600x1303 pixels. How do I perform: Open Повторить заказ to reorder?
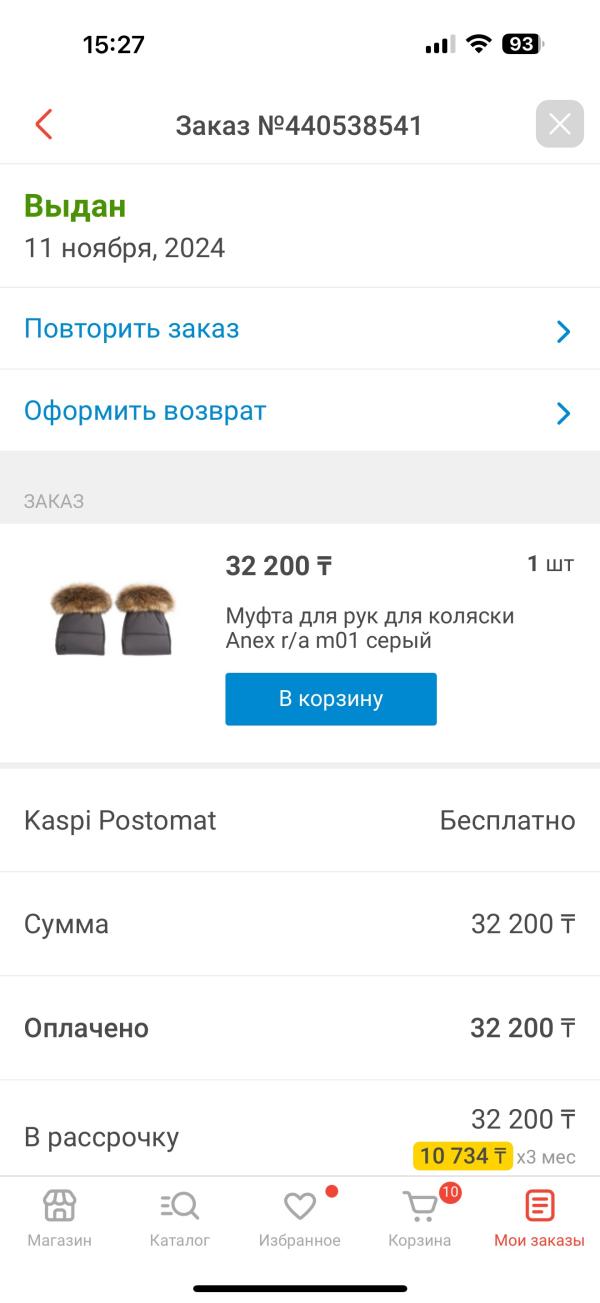click(x=298, y=329)
